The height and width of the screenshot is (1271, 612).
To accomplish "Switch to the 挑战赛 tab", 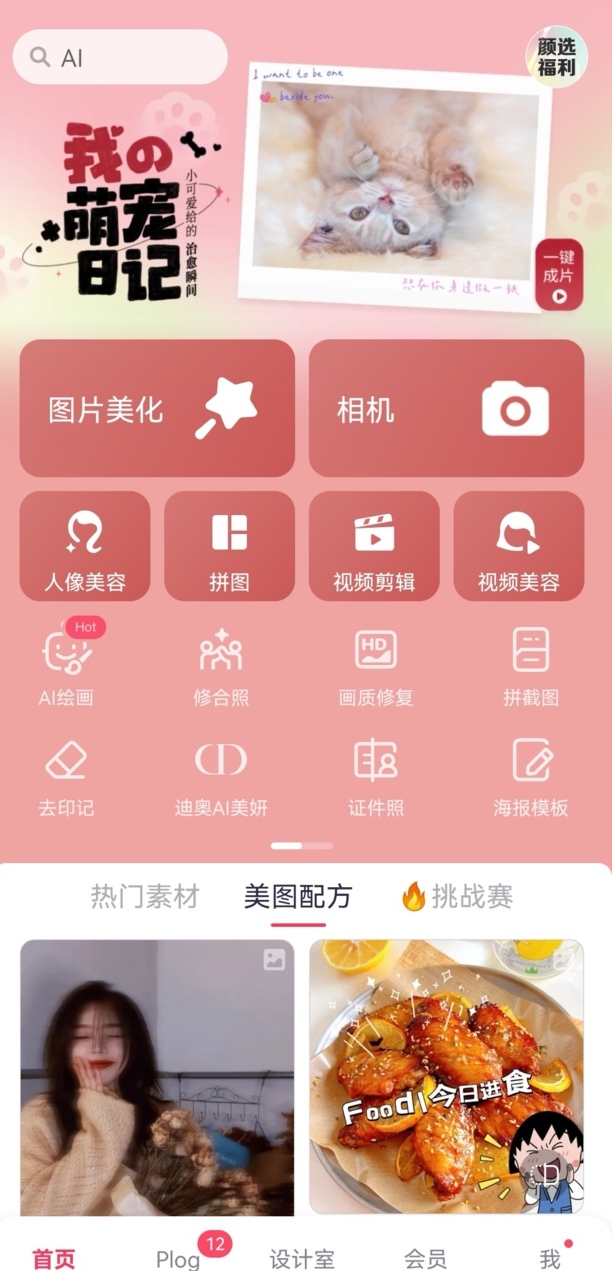I will click(x=458, y=896).
